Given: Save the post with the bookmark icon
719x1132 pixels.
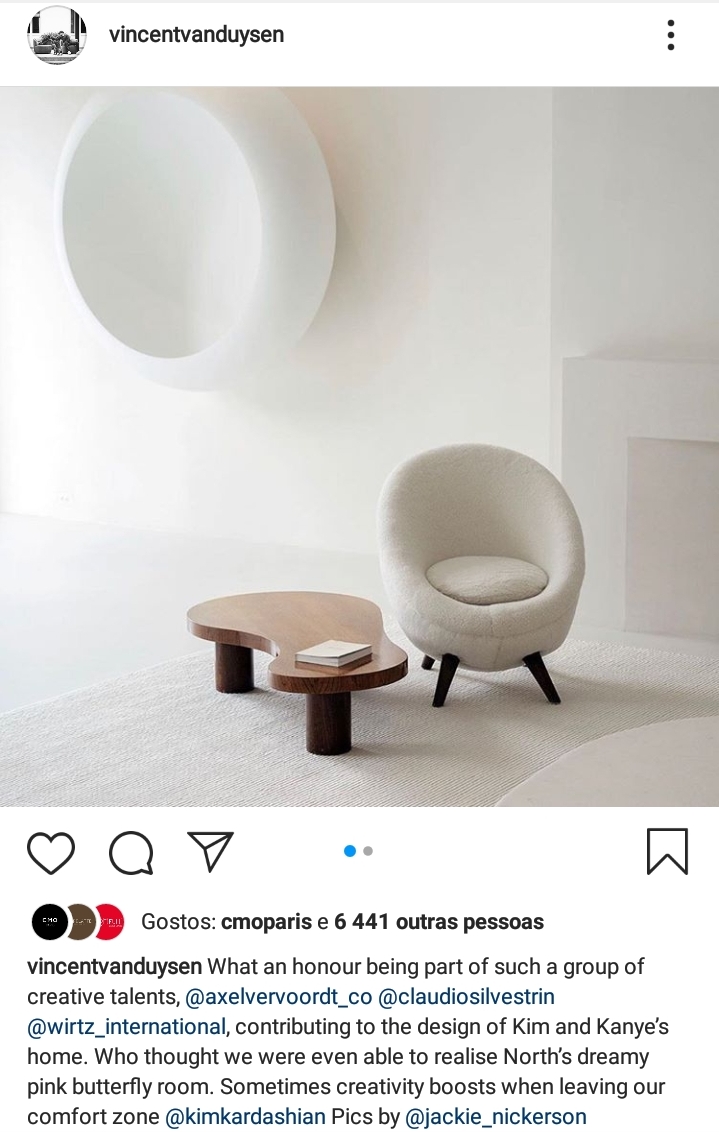Looking at the screenshot, I should click(667, 852).
